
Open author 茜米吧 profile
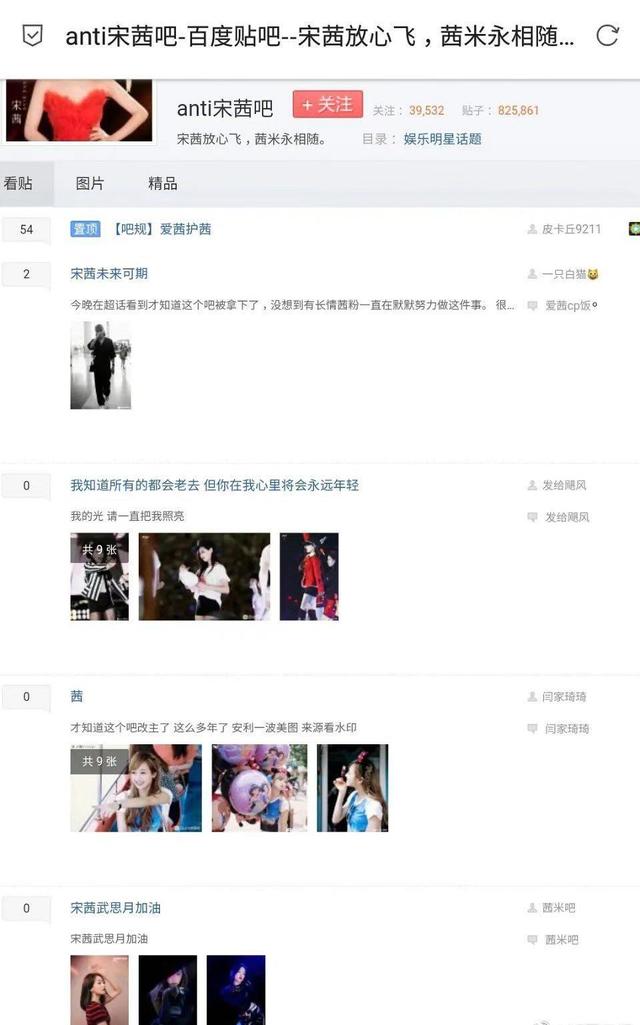click(559, 908)
